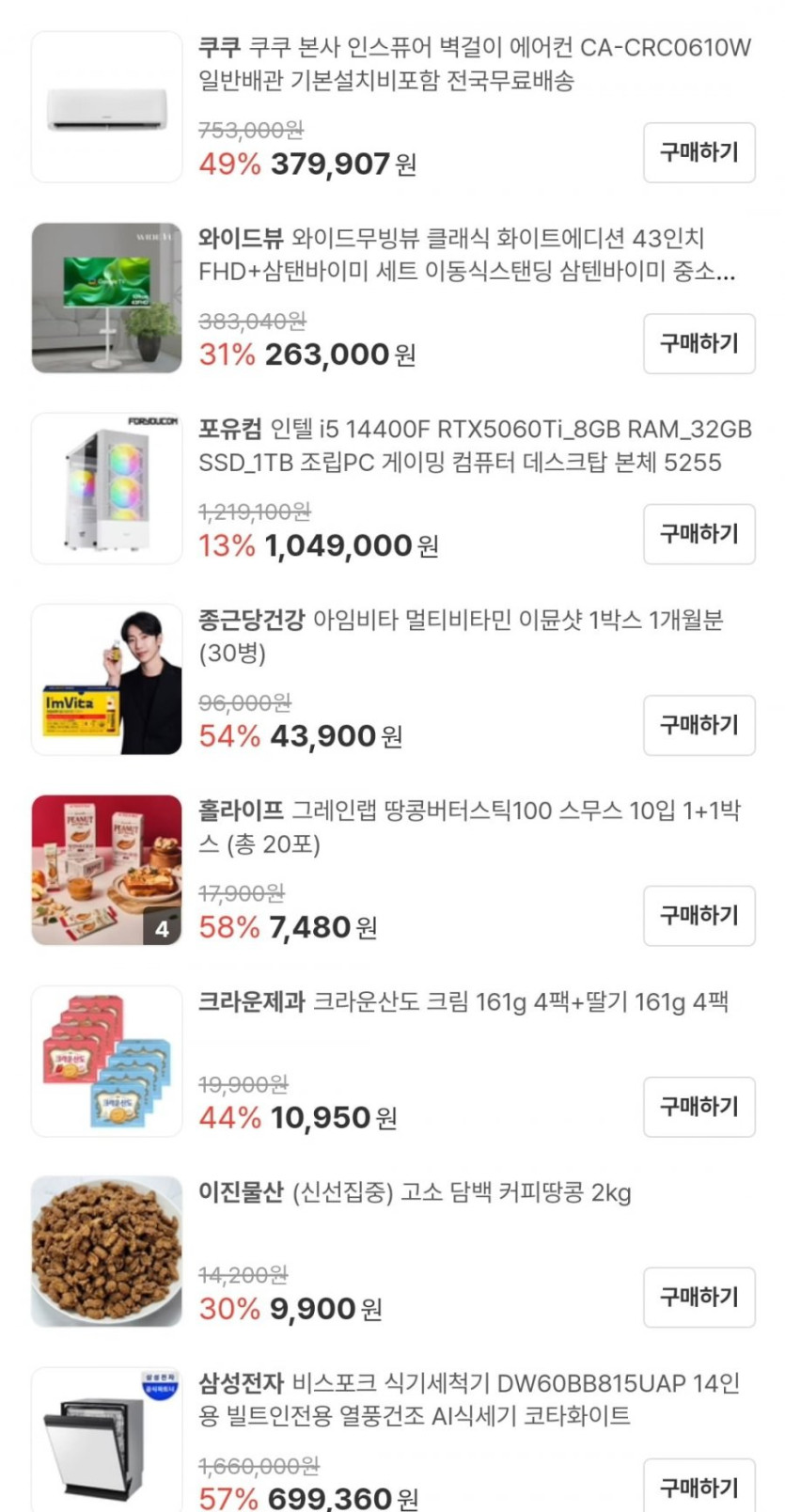View the 포유컴 desktop PC product image
Screen dimensions: 785x1512
pos(107,489)
